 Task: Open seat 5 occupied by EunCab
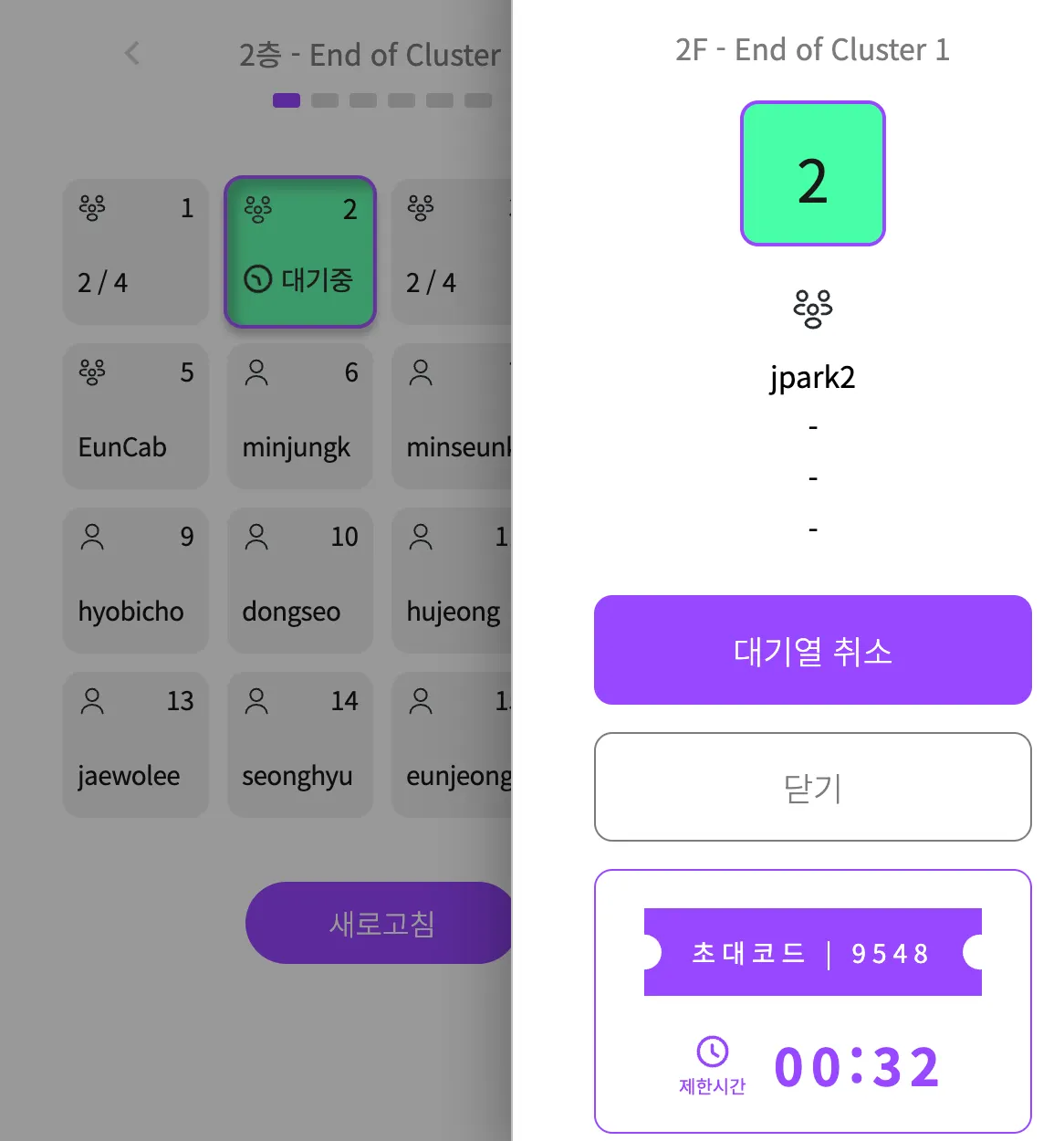coord(136,415)
